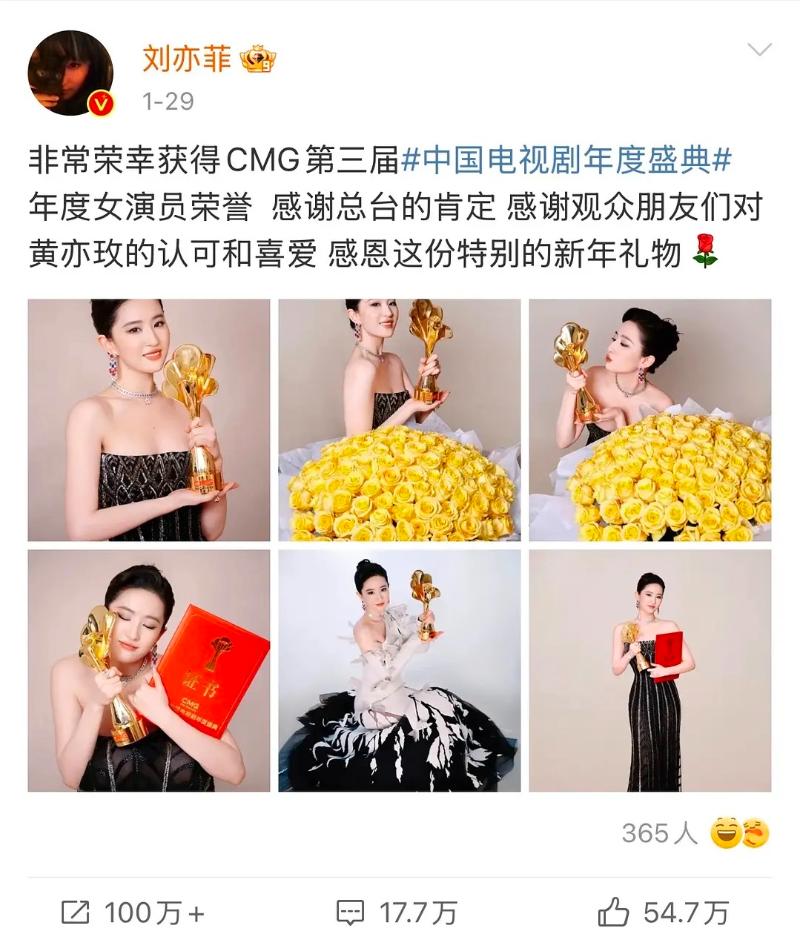View second photo with yellow roses bouquet

point(399,420)
